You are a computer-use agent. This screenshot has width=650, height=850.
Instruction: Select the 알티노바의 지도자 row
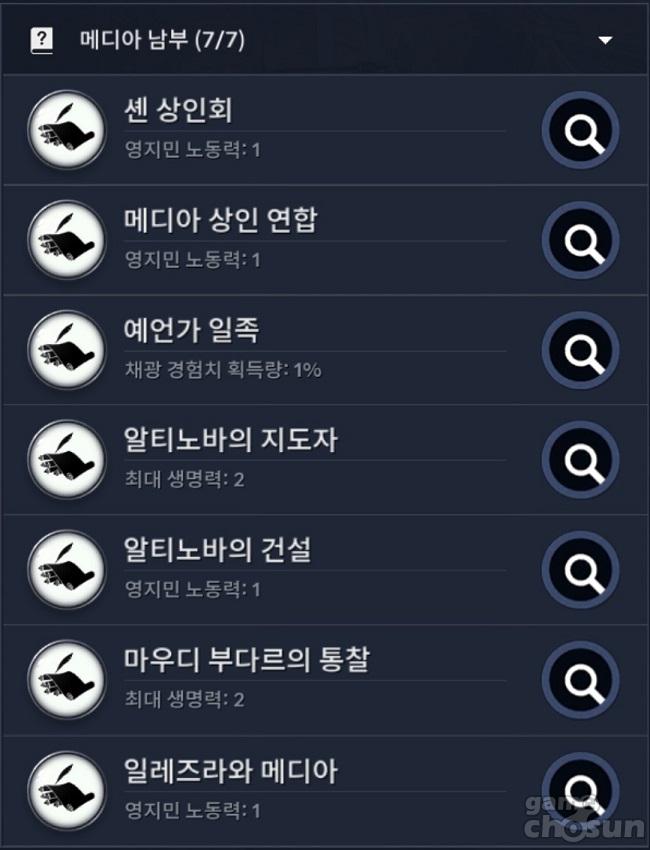[300, 460]
